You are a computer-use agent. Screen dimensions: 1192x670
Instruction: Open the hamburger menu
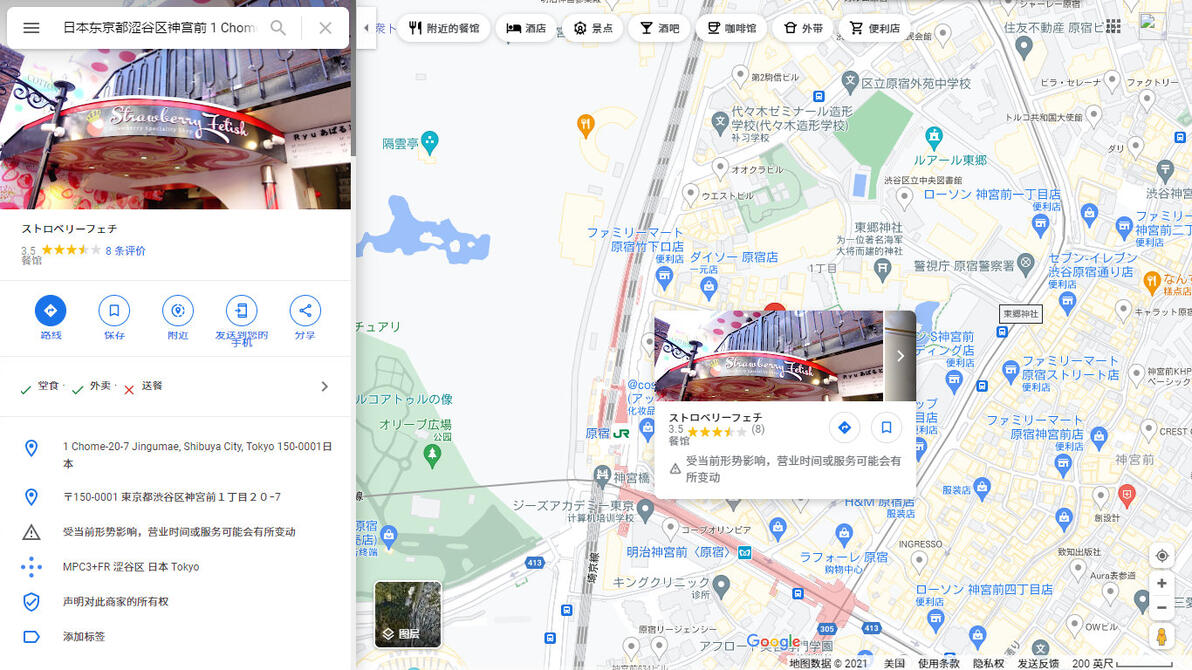click(x=31, y=28)
